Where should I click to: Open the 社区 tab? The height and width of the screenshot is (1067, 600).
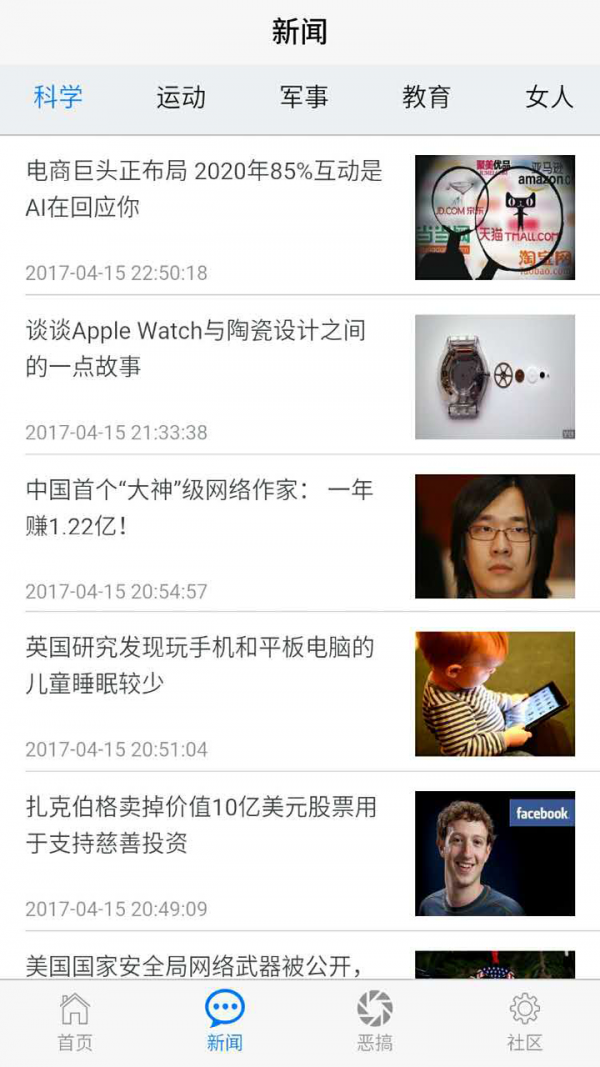tap(525, 1022)
